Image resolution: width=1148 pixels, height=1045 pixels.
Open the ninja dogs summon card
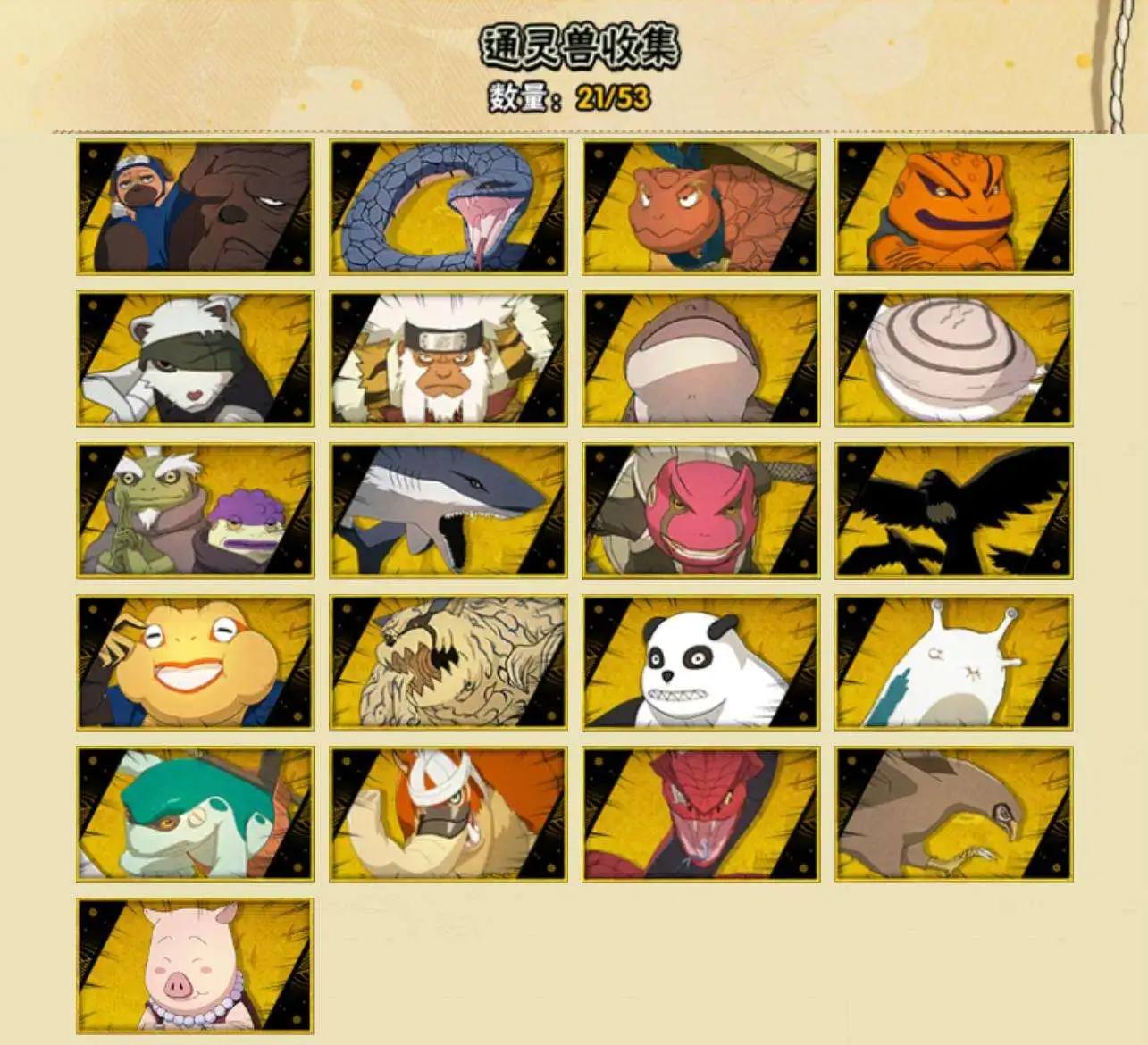[x=195, y=206]
